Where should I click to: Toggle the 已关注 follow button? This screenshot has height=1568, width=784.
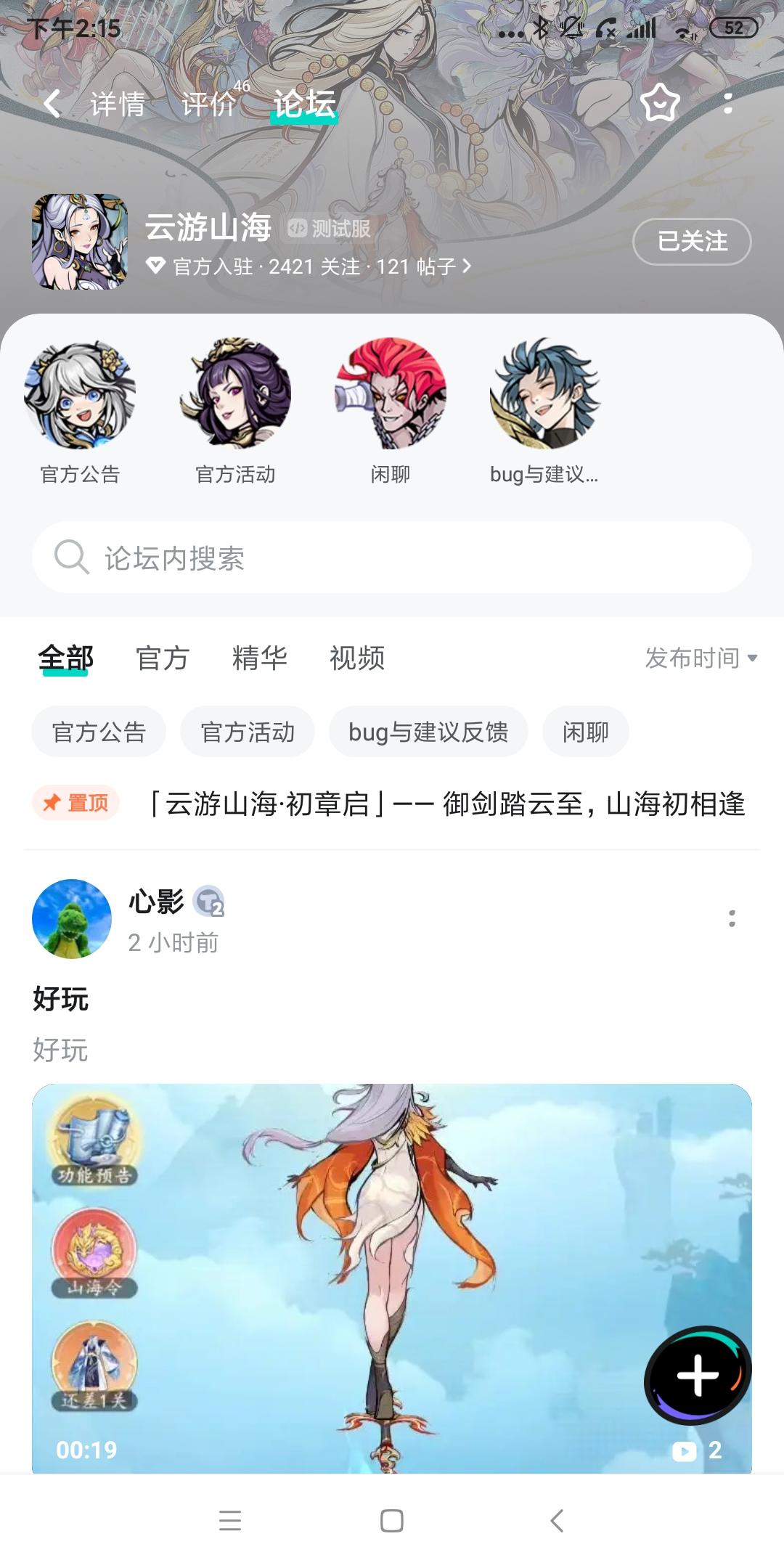click(691, 242)
